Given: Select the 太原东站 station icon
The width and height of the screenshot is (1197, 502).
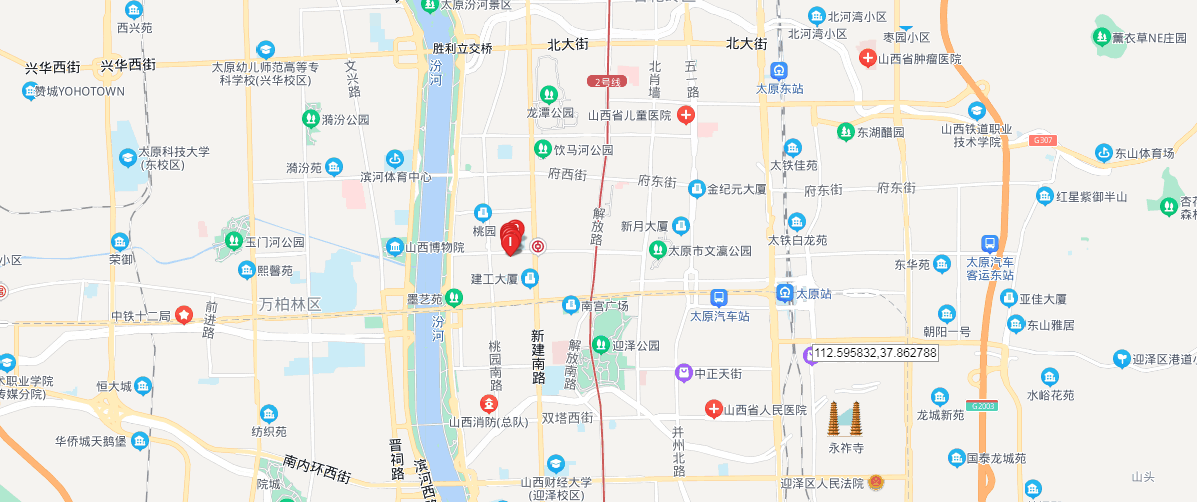Looking at the screenshot, I should pyautogui.click(x=778, y=71).
